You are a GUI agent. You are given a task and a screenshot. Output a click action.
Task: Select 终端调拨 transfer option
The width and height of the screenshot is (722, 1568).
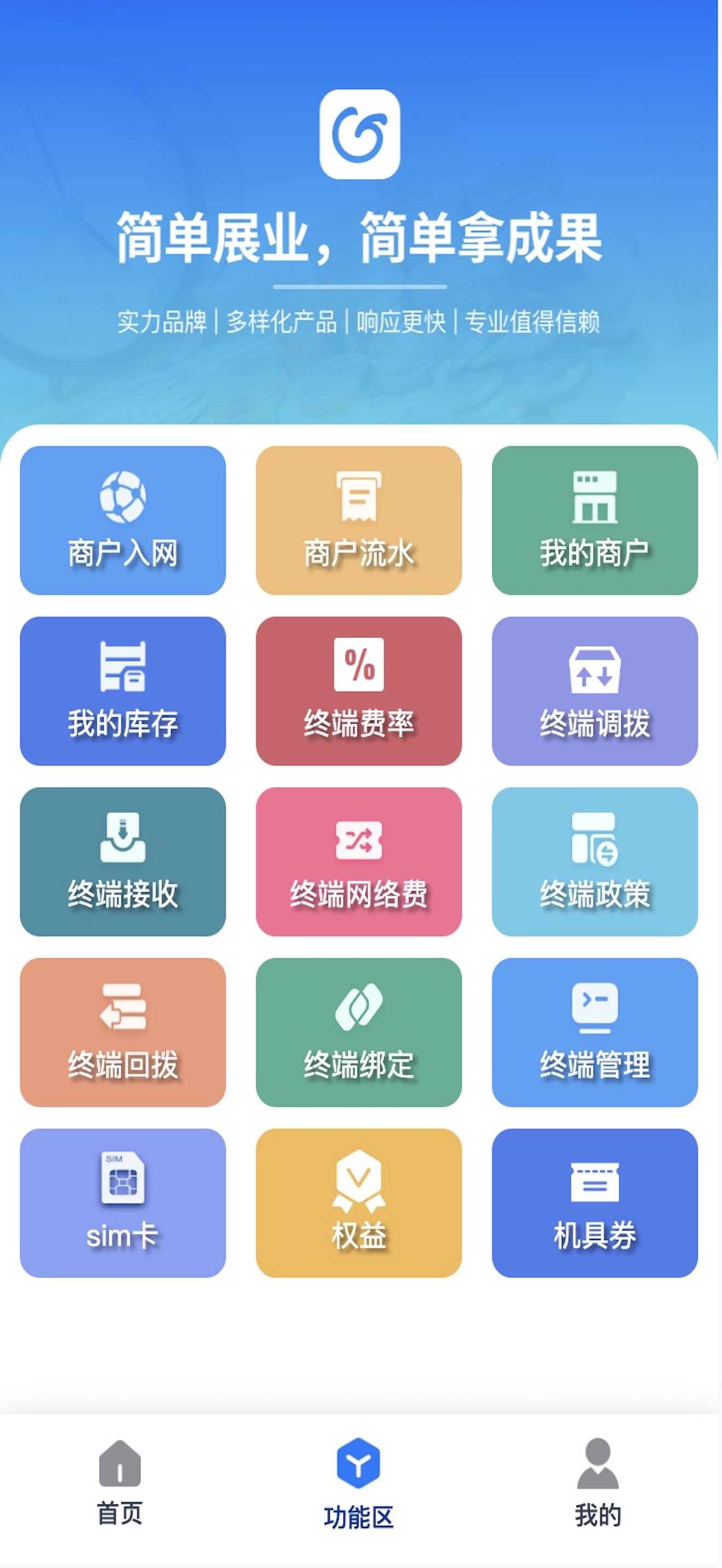pyautogui.click(x=595, y=691)
